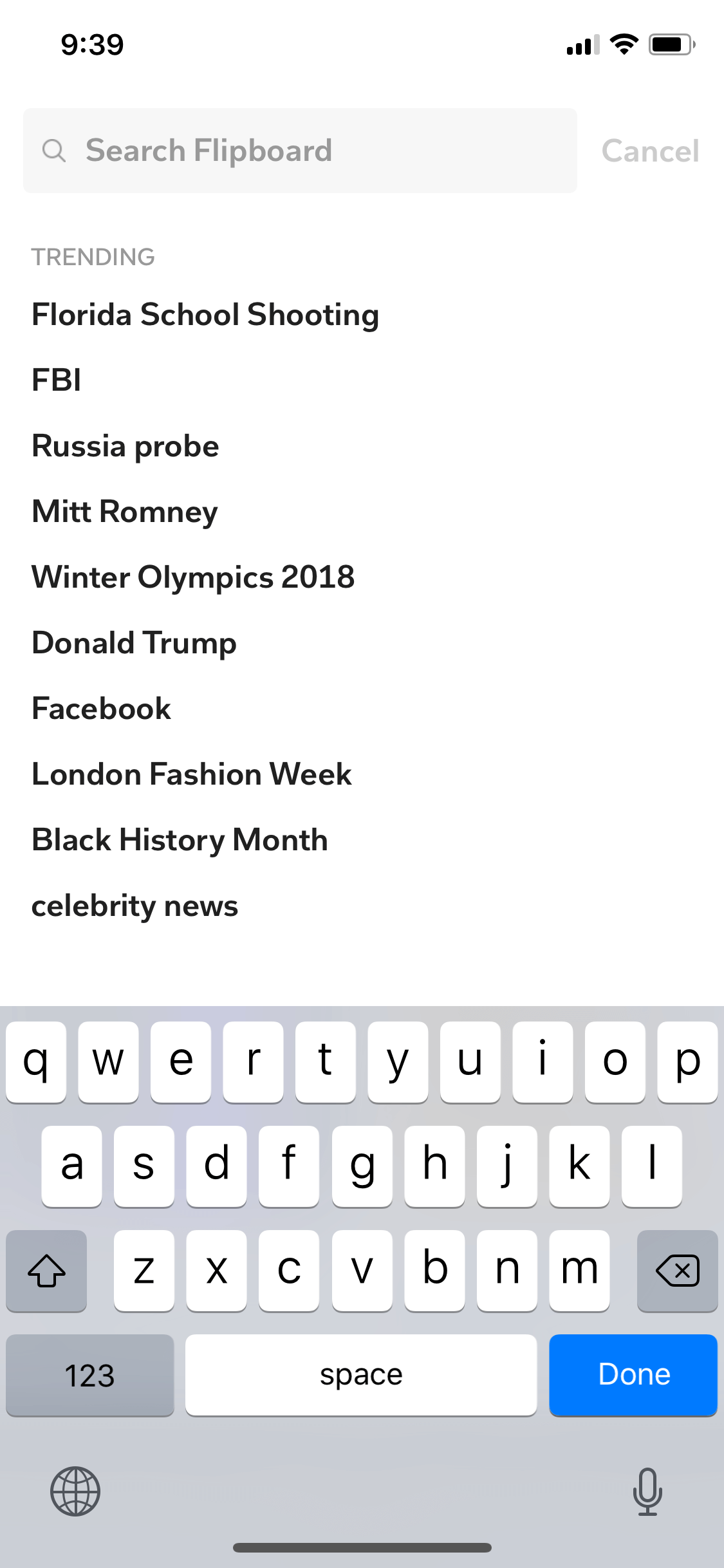Open Florida School Shooting trending topic
This screenshot has height=1568, width=724.
205,315
